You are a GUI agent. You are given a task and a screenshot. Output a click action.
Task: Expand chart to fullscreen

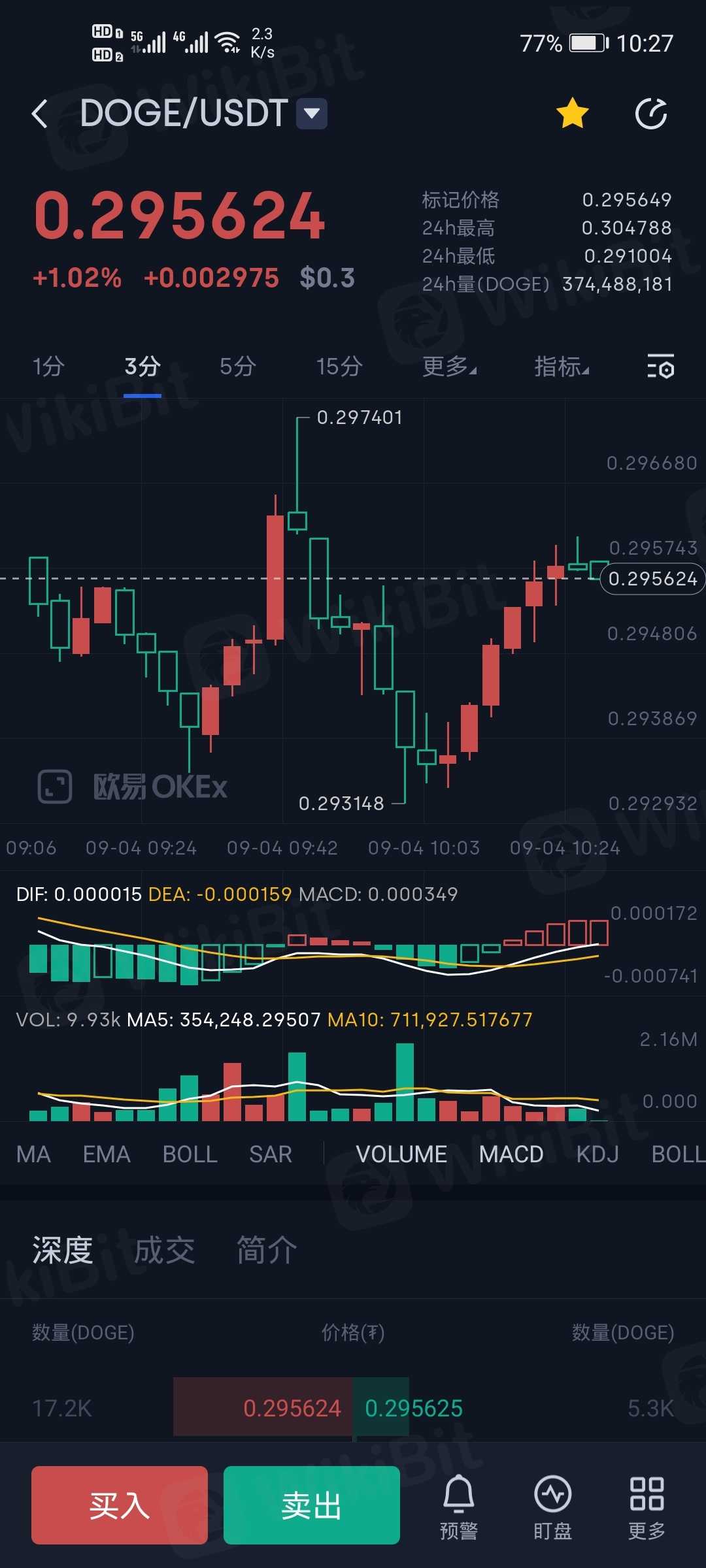click(55, 786)
